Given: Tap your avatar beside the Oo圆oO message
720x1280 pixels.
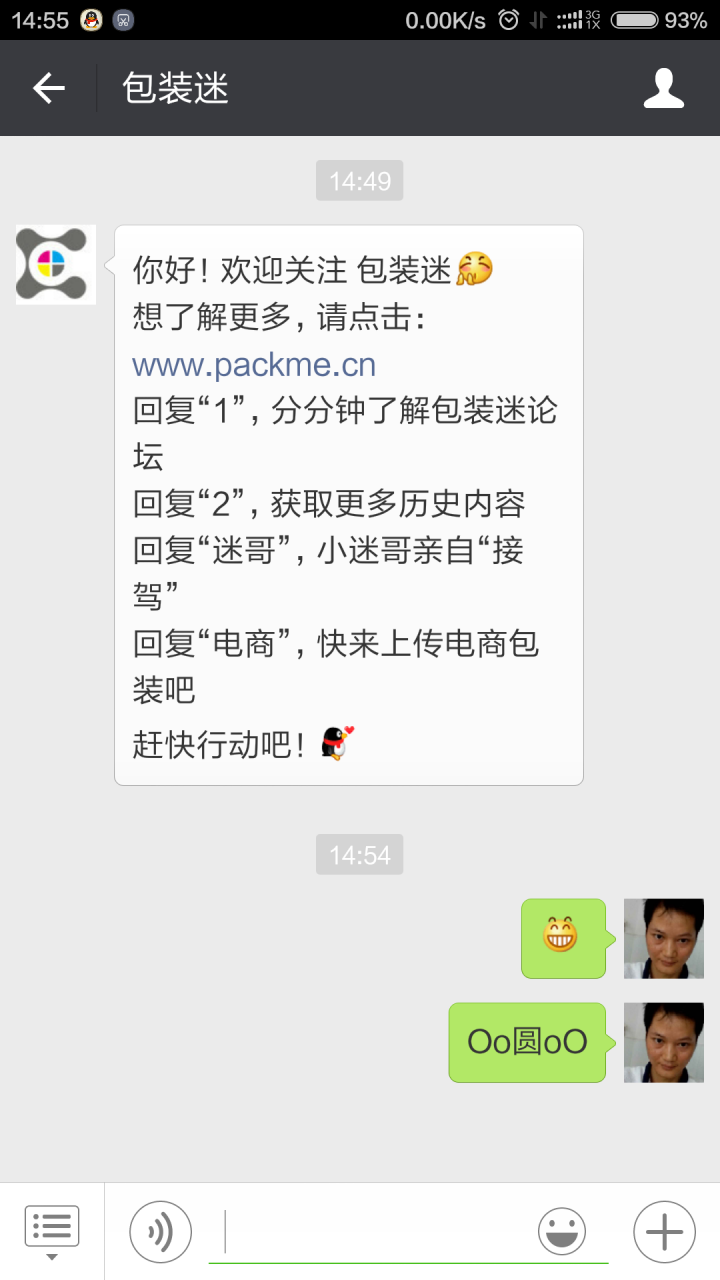Looking at the screenshot, I should (x=664, y=1042).
